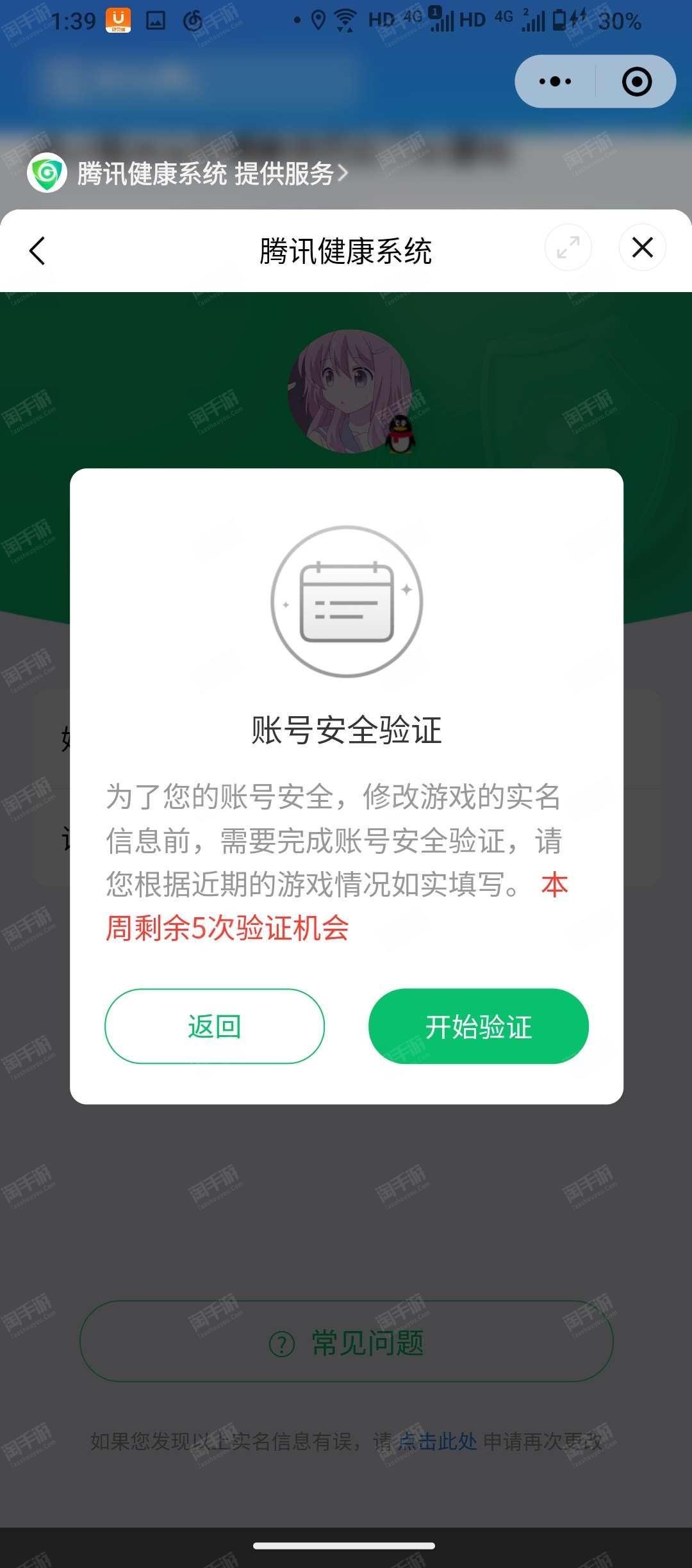The width and height of the screenshot is (692, 1568).
Task: Tap the 返回 button in dialog
Action: point(215,1026)
